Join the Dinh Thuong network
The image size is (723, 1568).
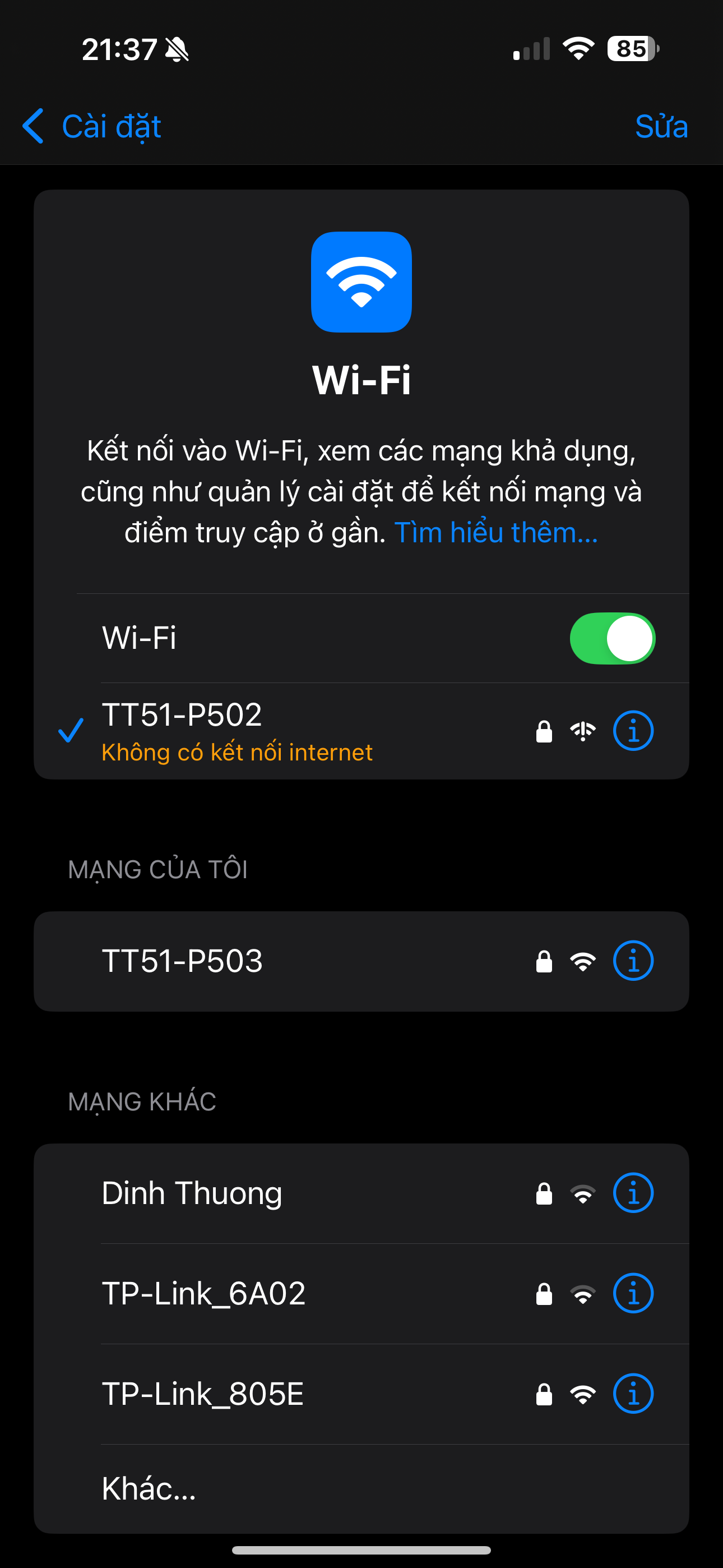[243, 1193]
